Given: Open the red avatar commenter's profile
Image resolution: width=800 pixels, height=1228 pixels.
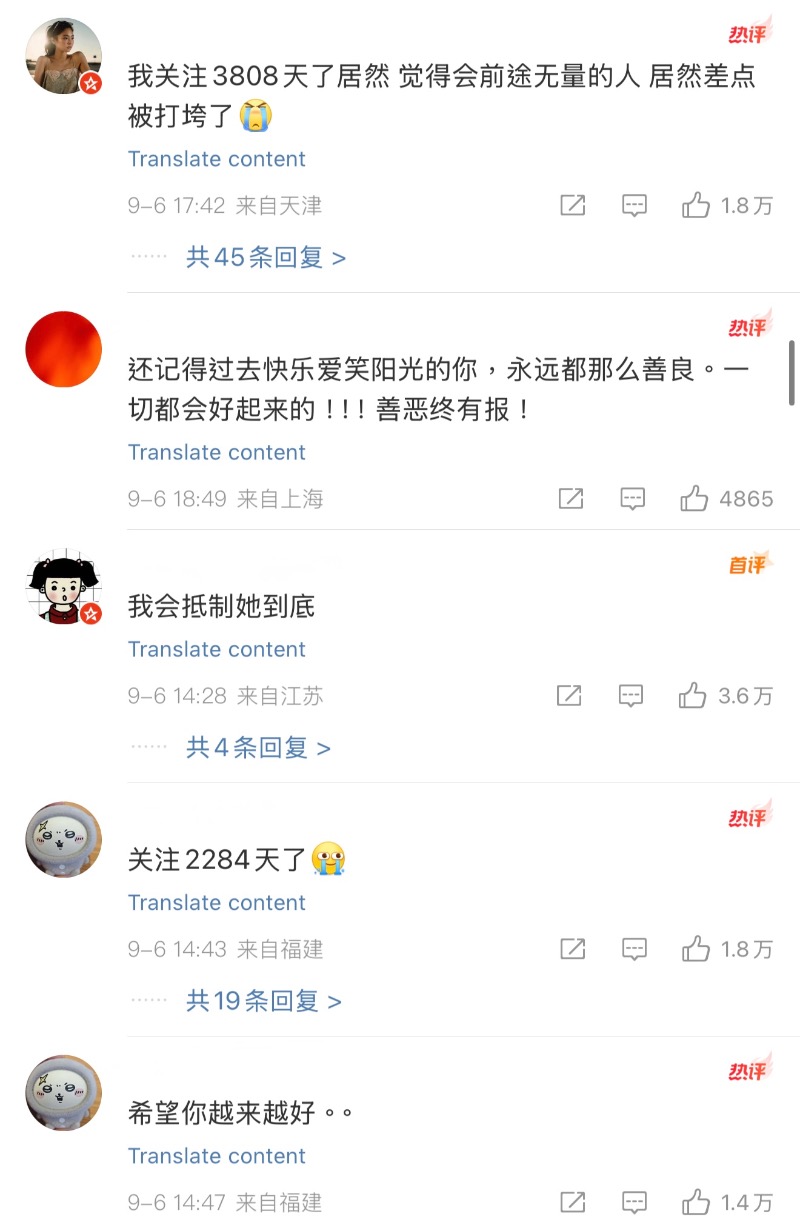Looking at the screenshot, I should [x=63, y=349].
